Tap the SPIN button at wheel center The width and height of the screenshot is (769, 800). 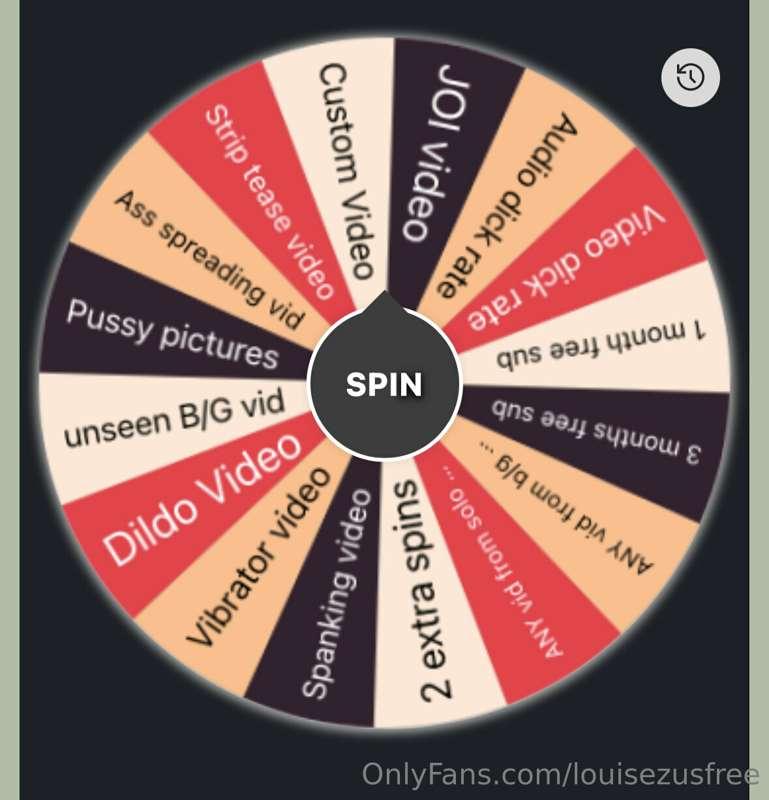(384, 384)
